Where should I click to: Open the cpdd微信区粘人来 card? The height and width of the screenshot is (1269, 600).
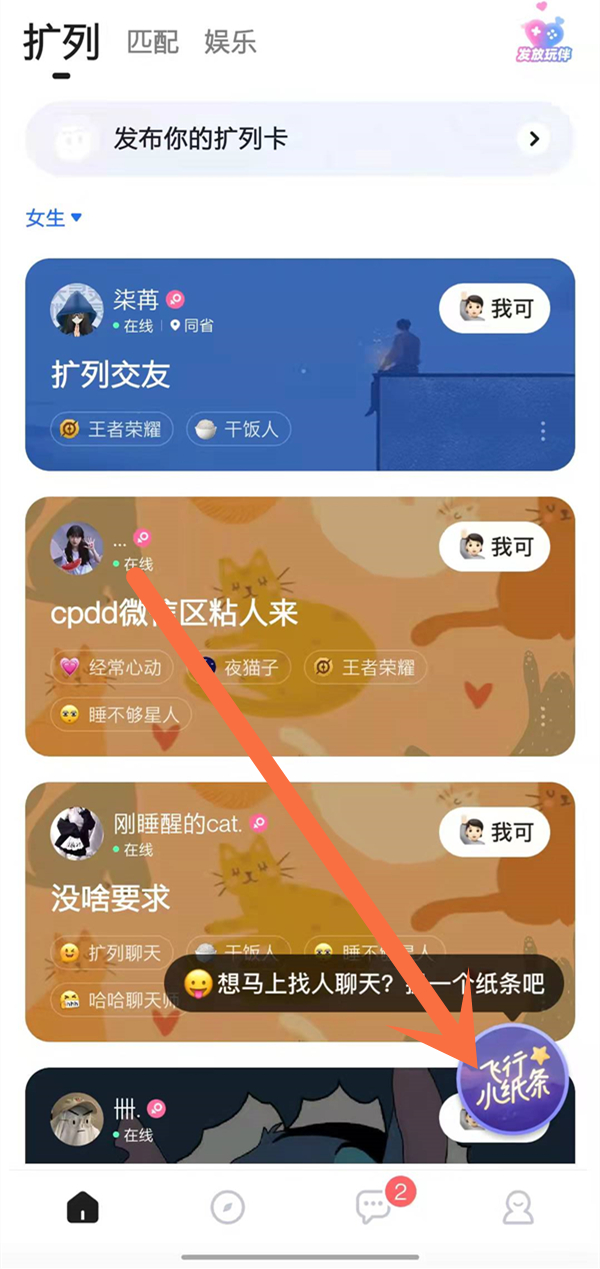tap(300, 626)
